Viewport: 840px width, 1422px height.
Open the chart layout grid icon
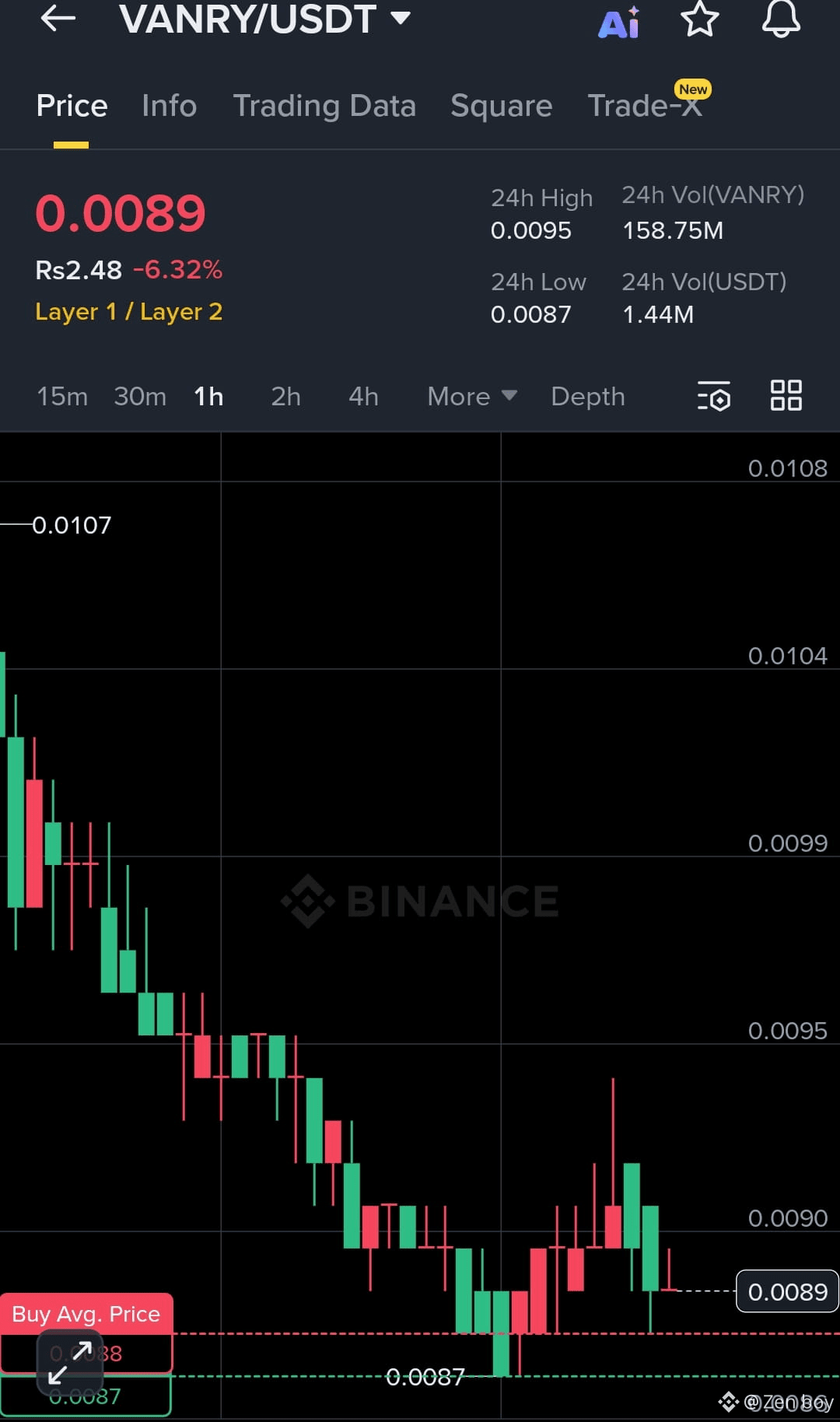click(786, 395)
